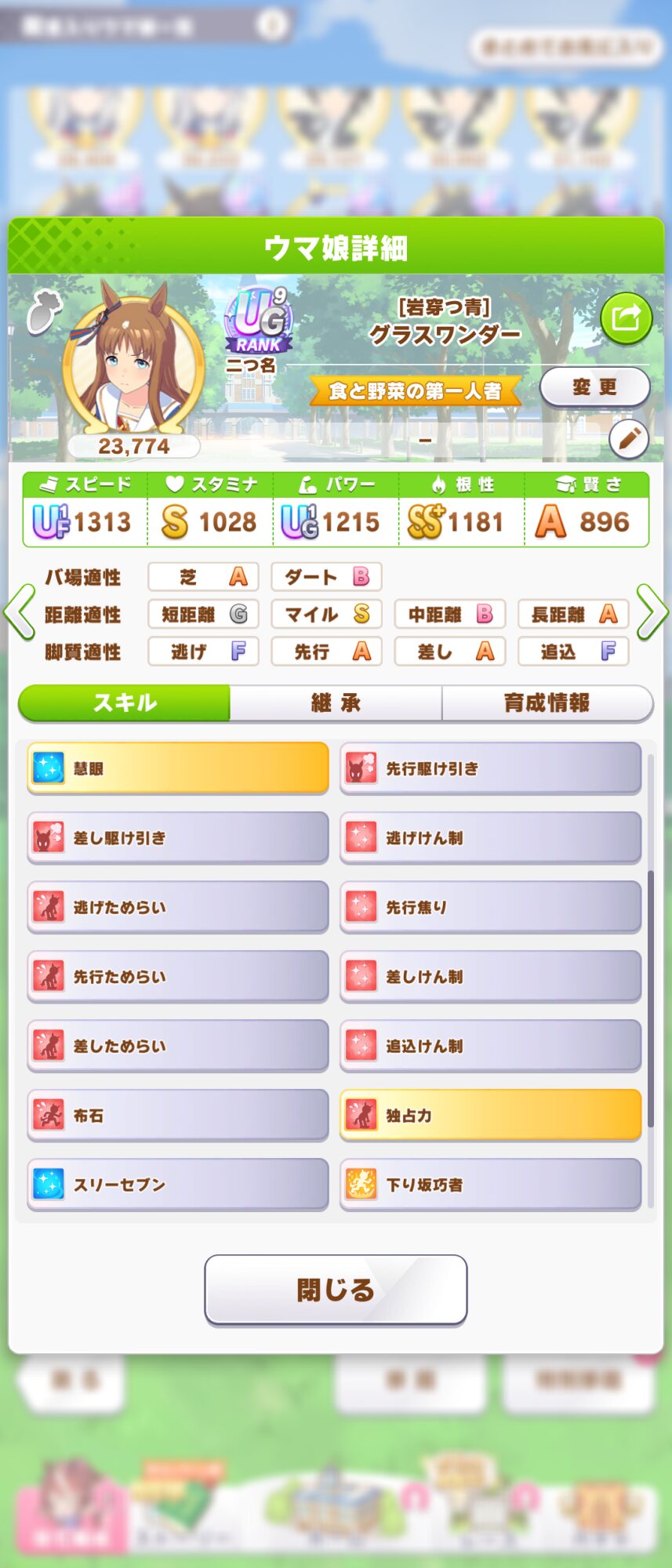View the 先行焦り skill description
Screen dimensions: 672x1568
[x=491, y=907]
